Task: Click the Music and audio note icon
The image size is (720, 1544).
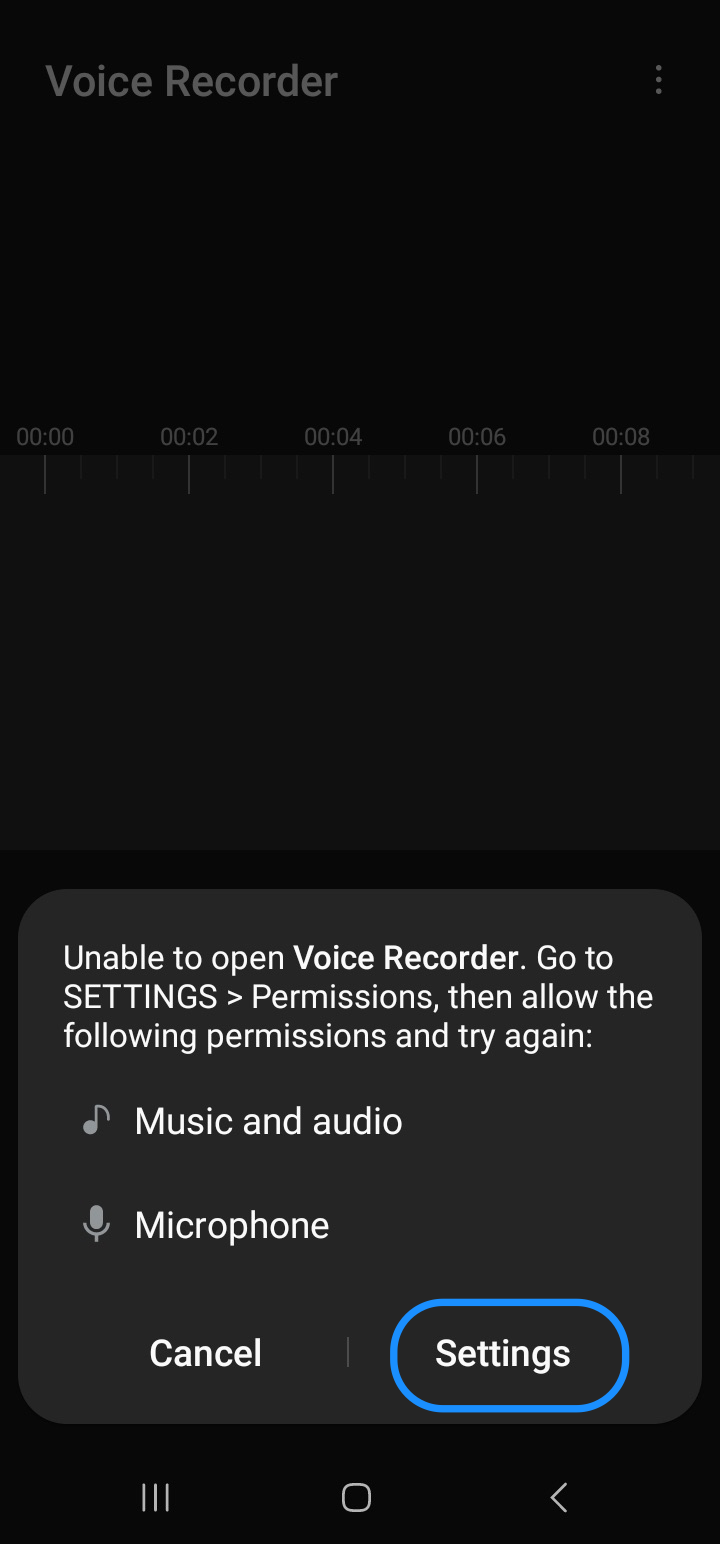Action: [x=95, y=1119]
